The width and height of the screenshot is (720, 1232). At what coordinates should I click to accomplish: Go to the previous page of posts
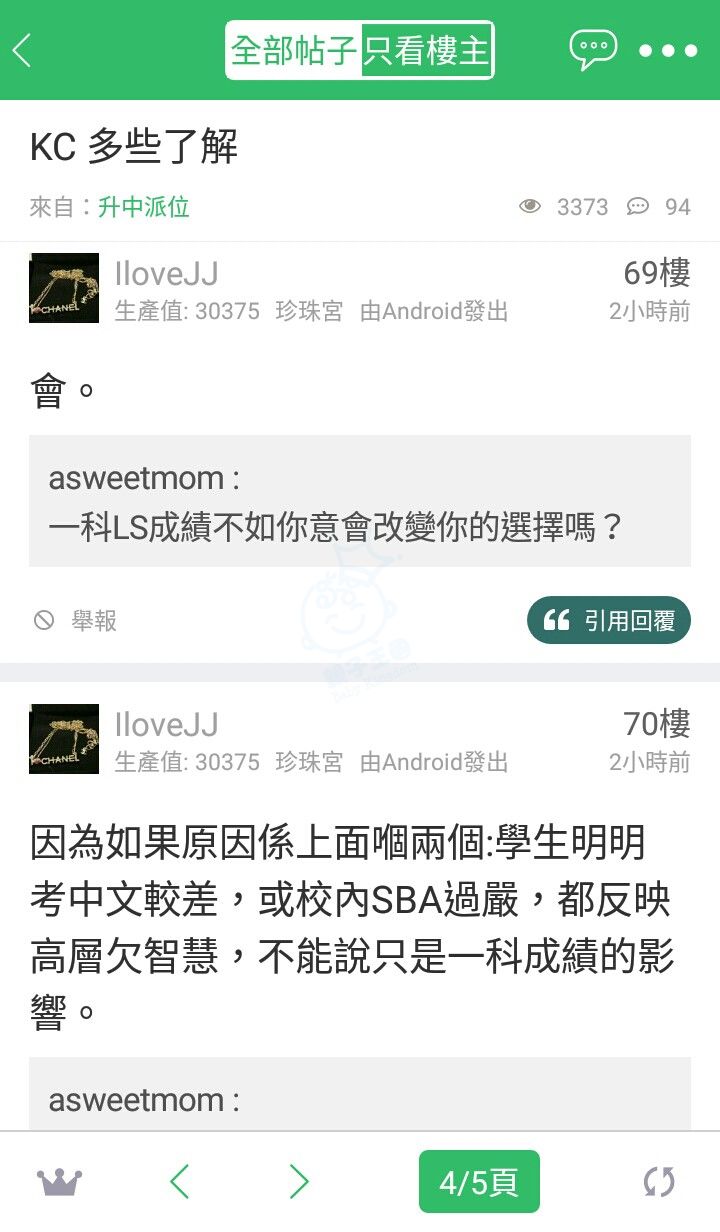pos(180,1182)
